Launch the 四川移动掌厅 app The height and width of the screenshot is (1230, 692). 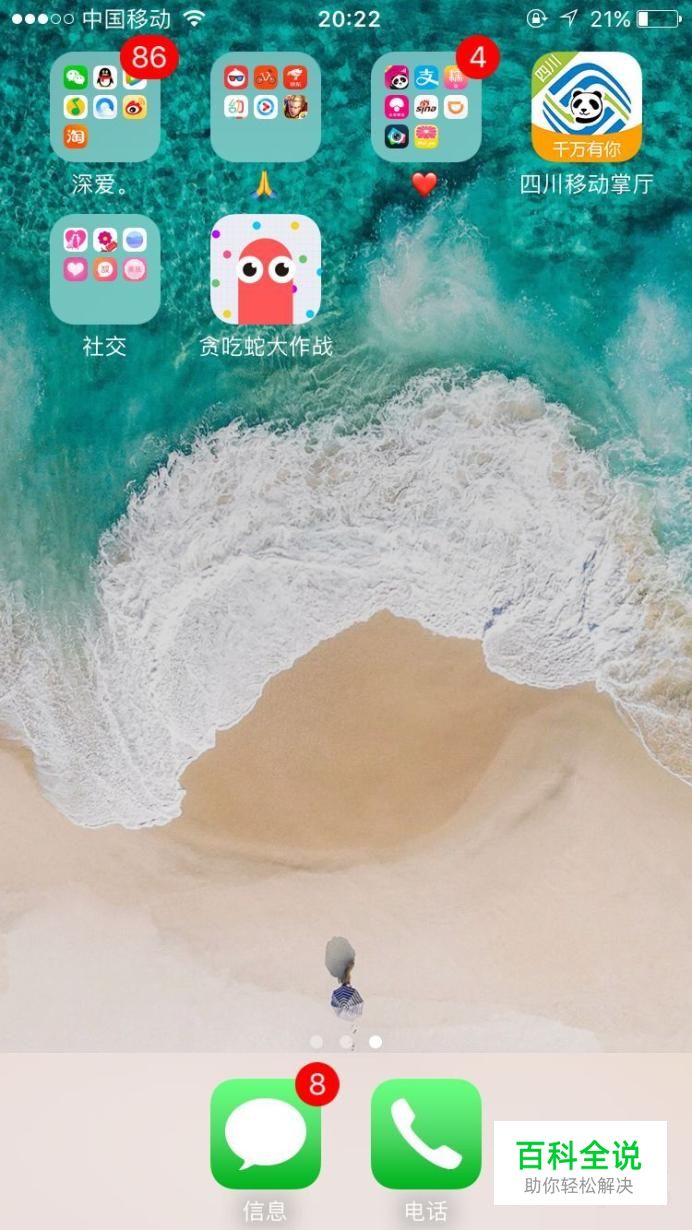pyautogui.click(x=586, y=107)
